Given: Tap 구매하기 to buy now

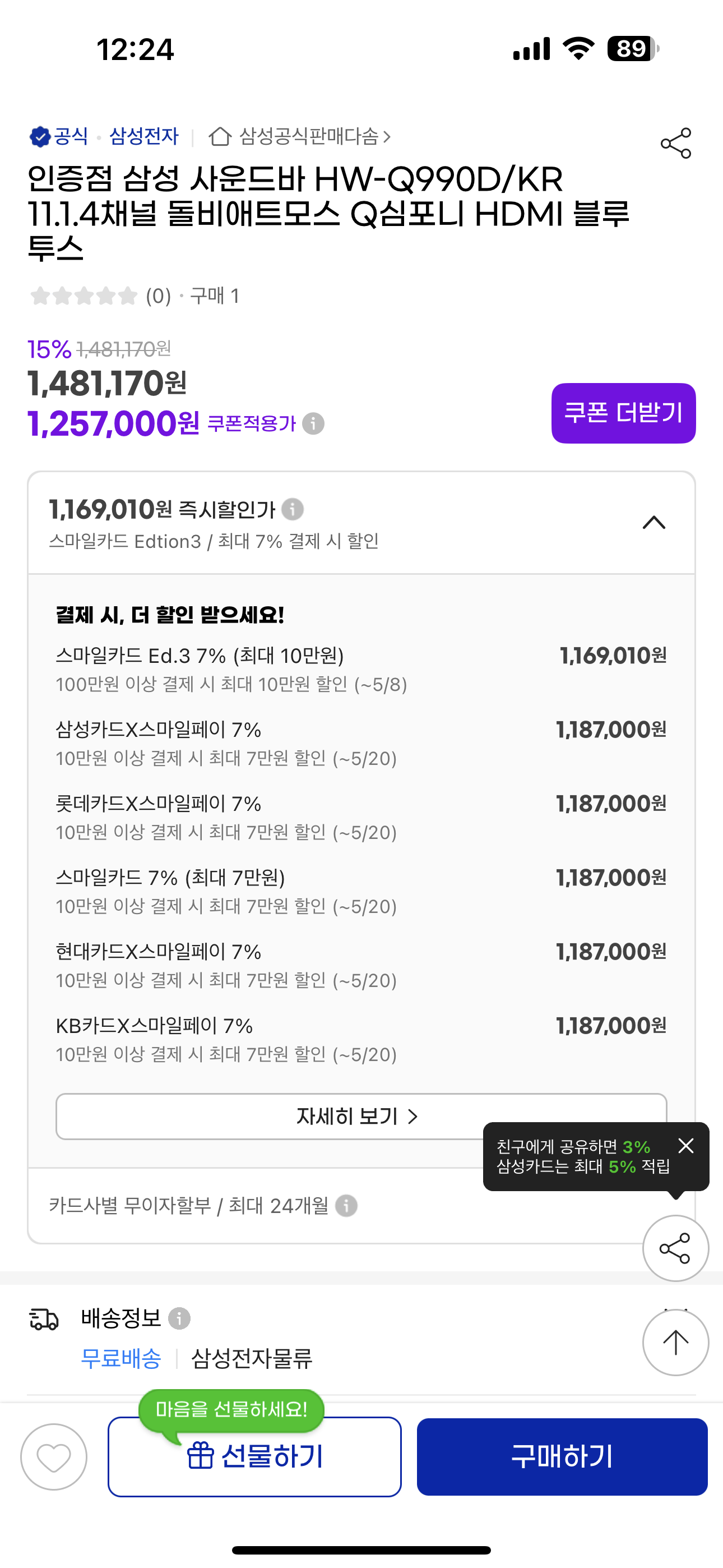Looking at the screenshot, I should (x=562, y=1456).
